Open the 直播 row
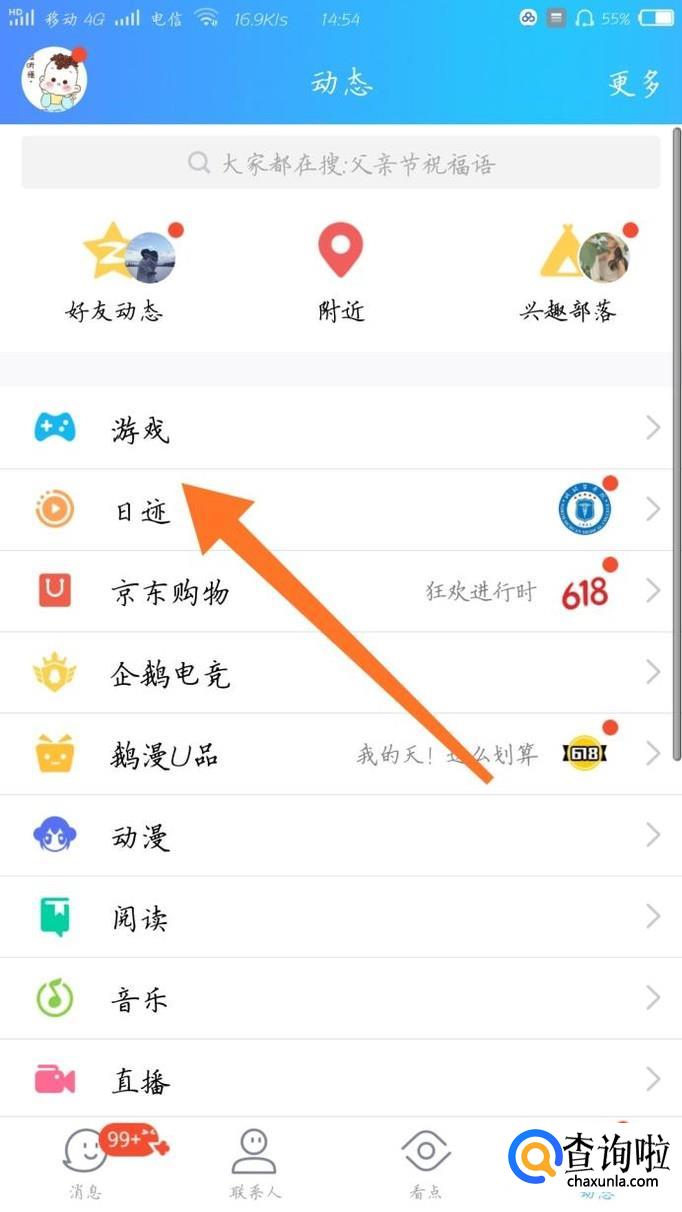 coord(340,1079)
